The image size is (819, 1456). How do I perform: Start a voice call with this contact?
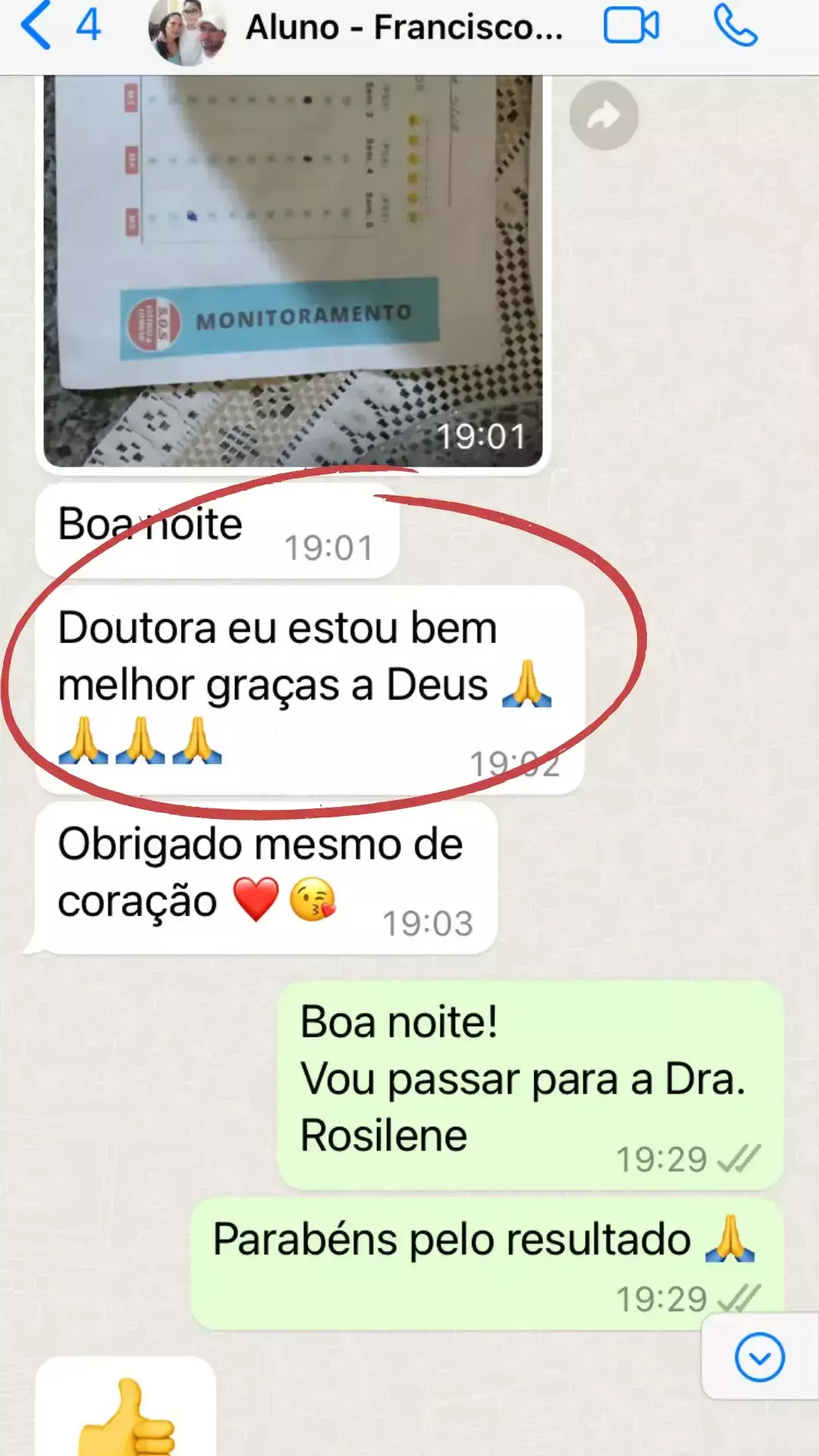coord(735,27)
